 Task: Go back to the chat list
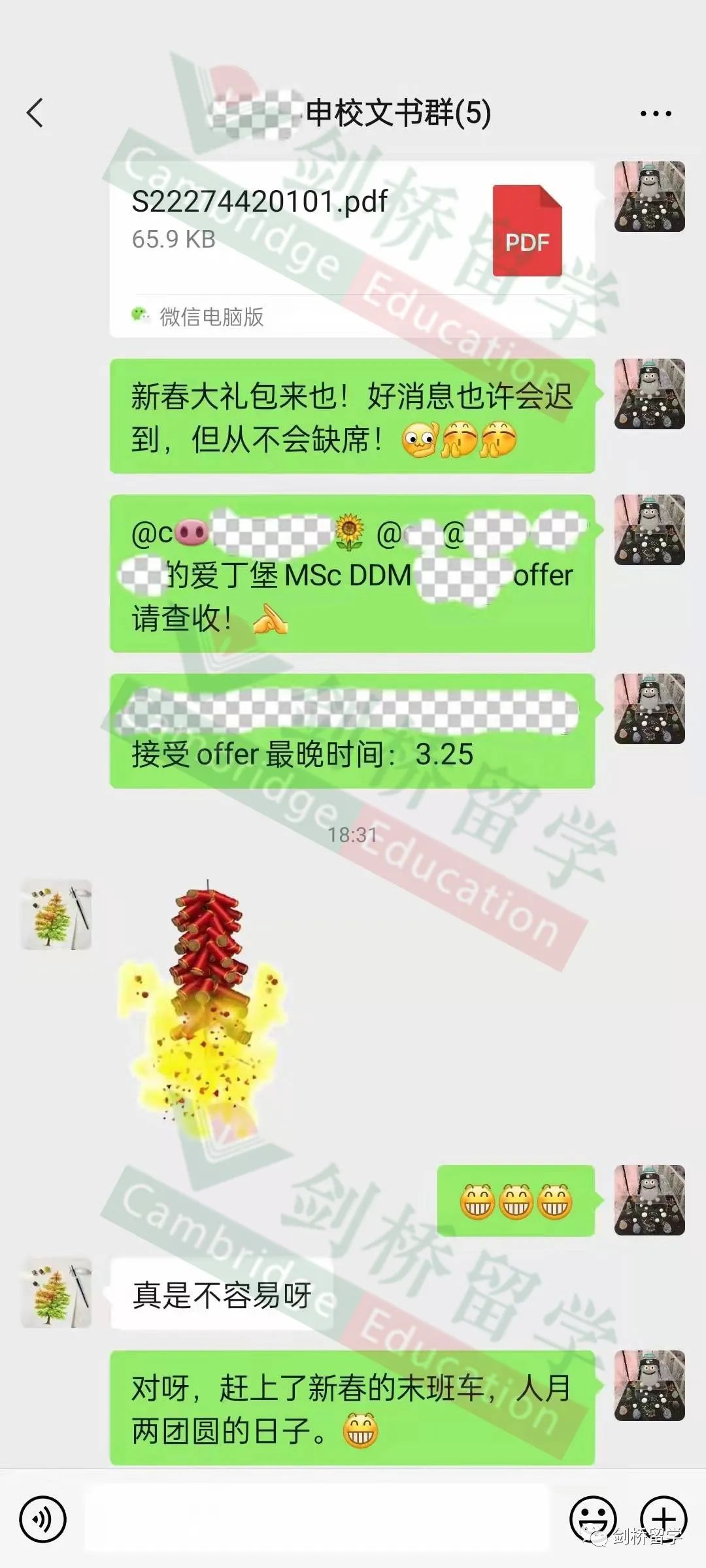36,113
